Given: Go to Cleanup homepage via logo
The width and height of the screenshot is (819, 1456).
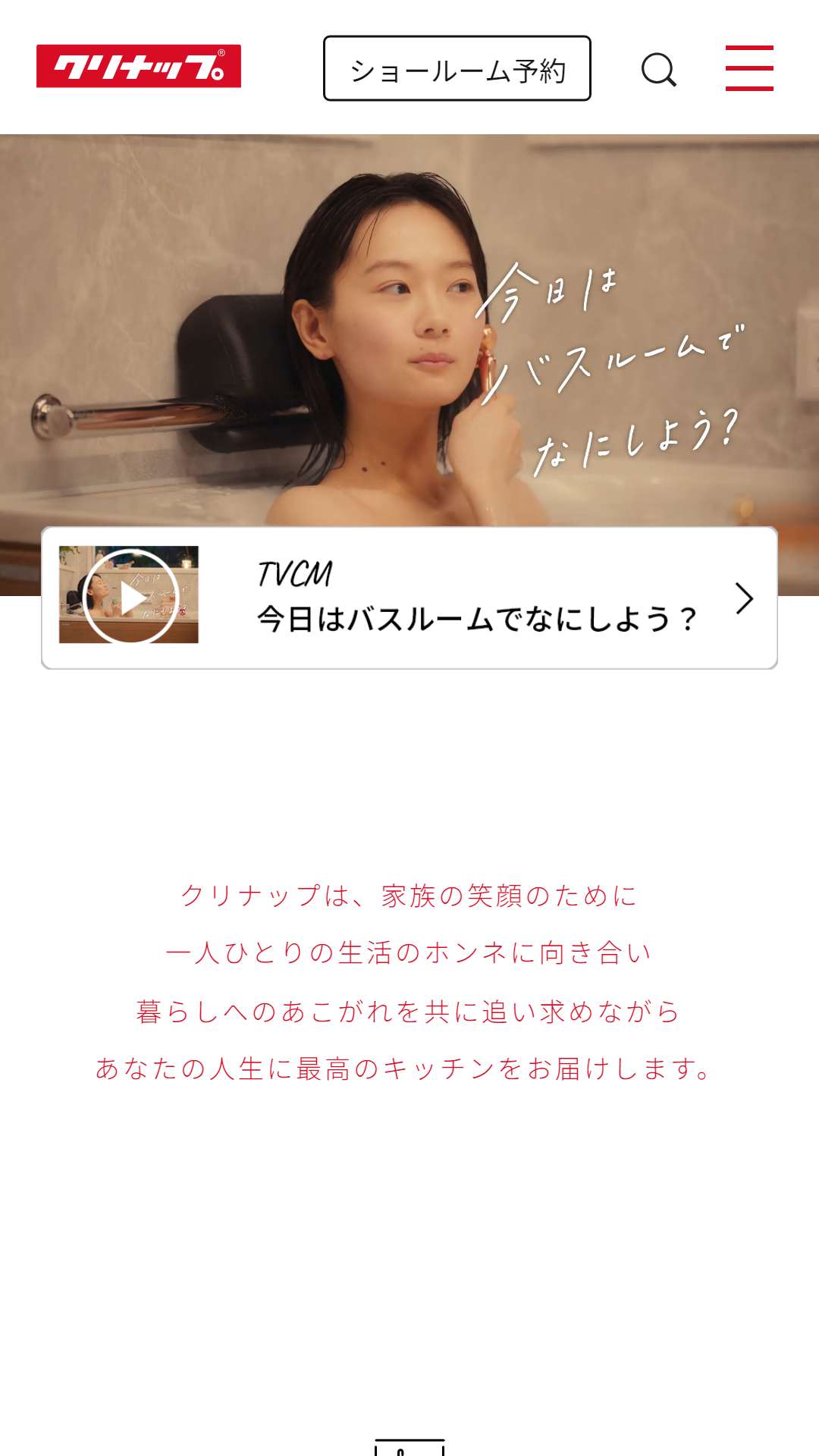Looking at the screenshot, I should click(139, 66).
